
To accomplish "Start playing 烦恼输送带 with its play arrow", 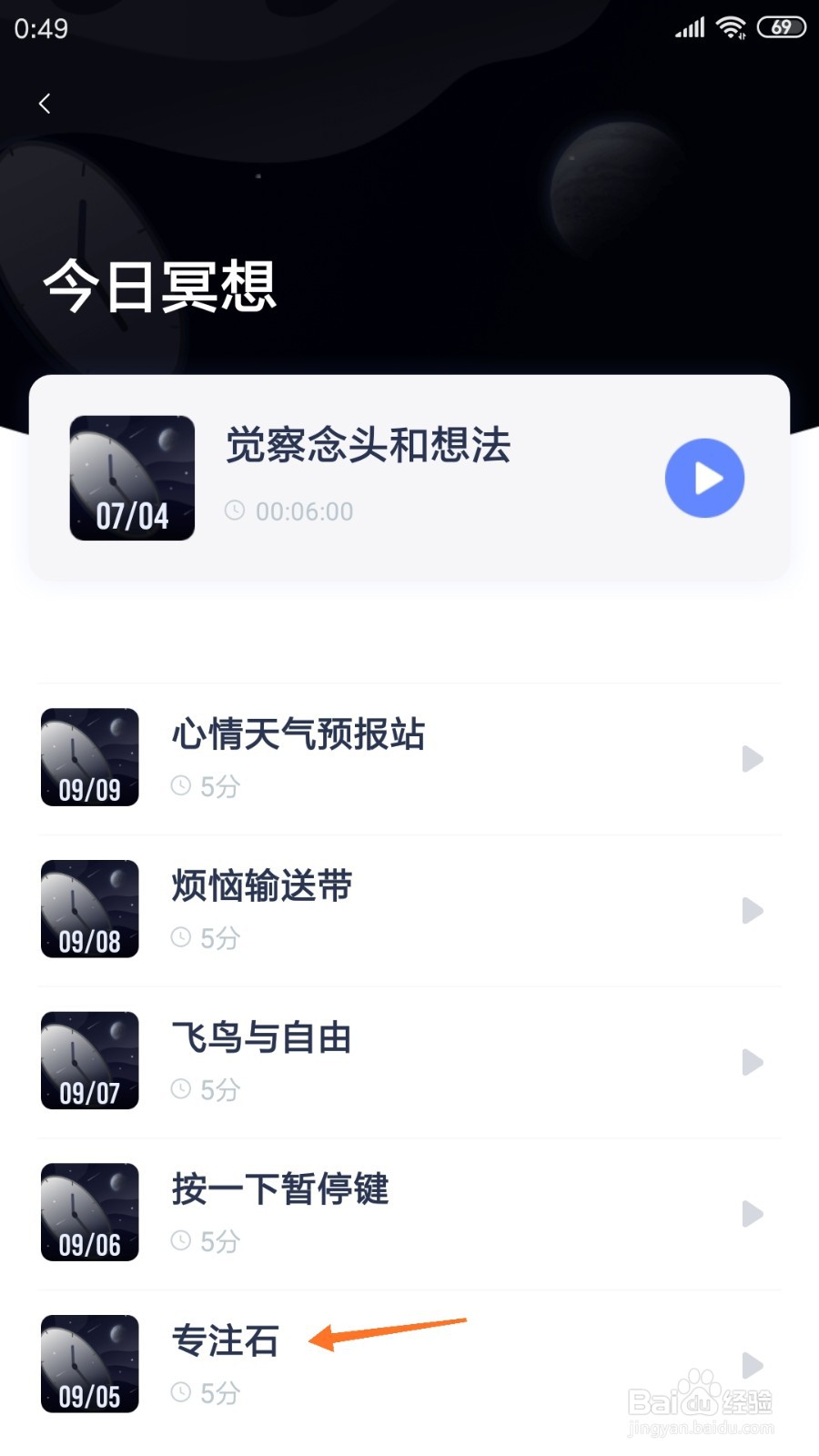I will click(752, 911).
